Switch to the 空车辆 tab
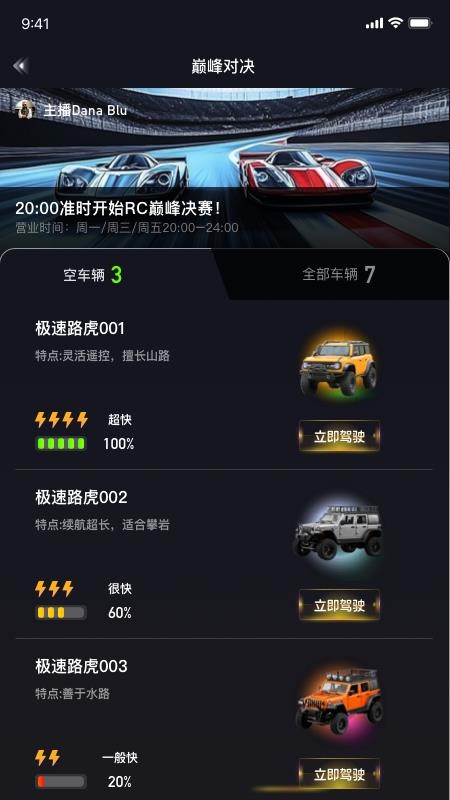Screen dimensions: 450x800 pos(93,275)
